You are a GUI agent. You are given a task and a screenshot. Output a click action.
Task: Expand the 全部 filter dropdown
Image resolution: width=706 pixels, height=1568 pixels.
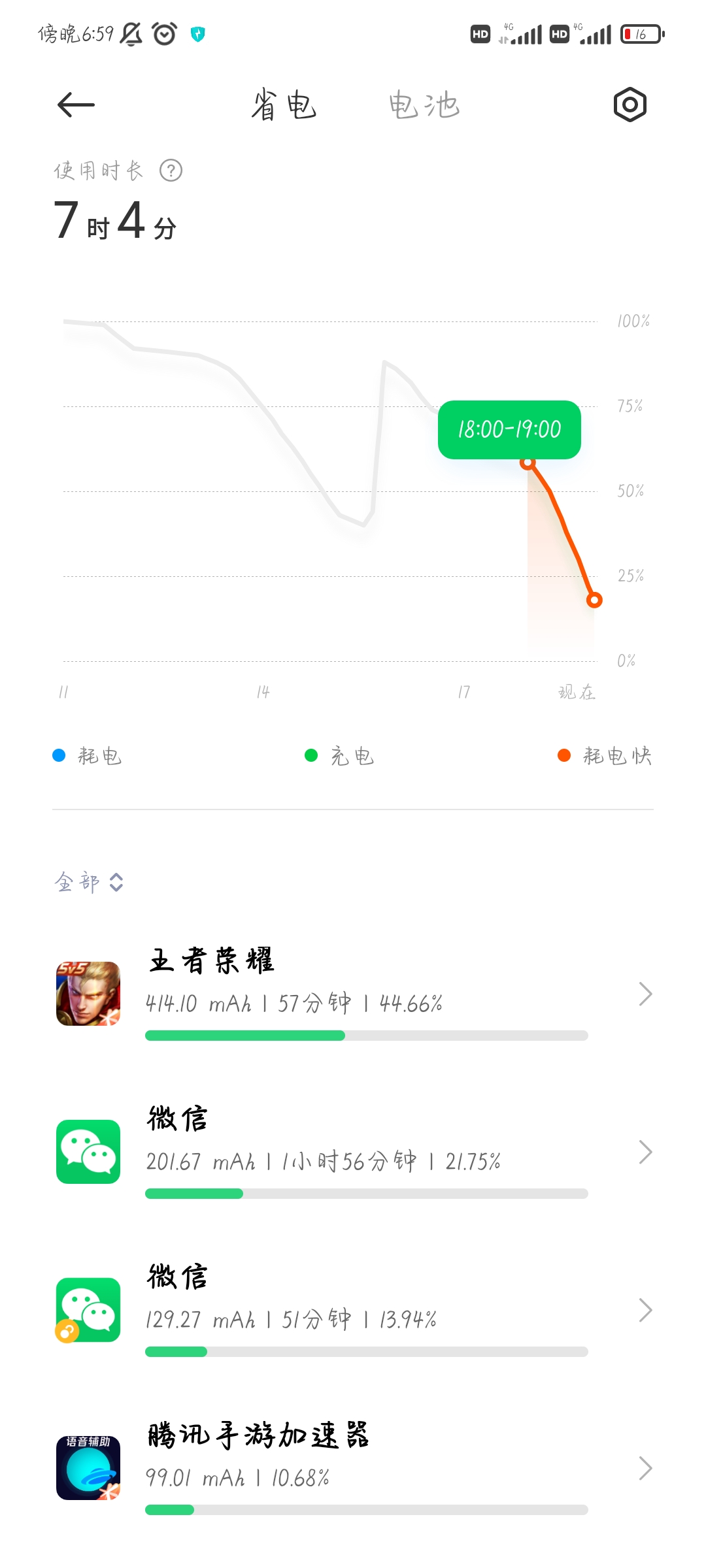click(x=89, y=882)
